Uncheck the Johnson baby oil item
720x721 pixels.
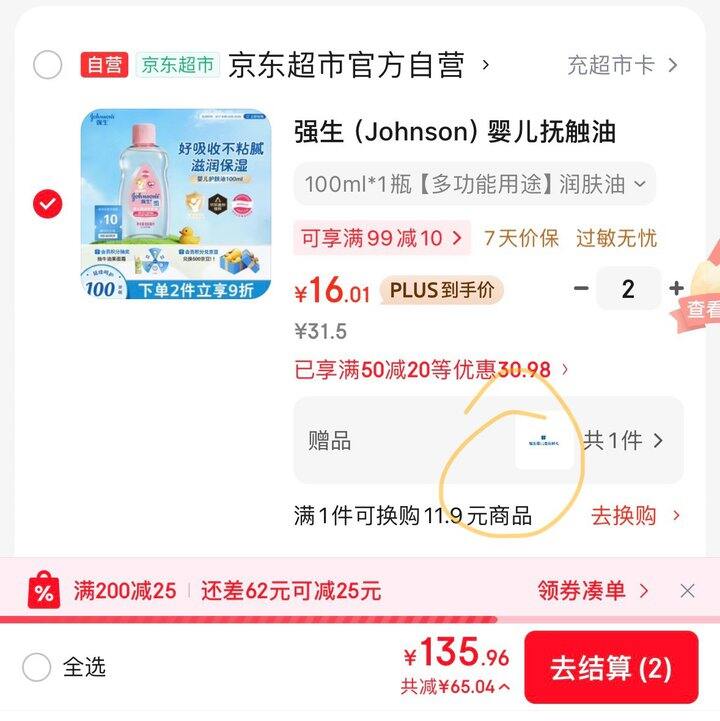(47, 205)
